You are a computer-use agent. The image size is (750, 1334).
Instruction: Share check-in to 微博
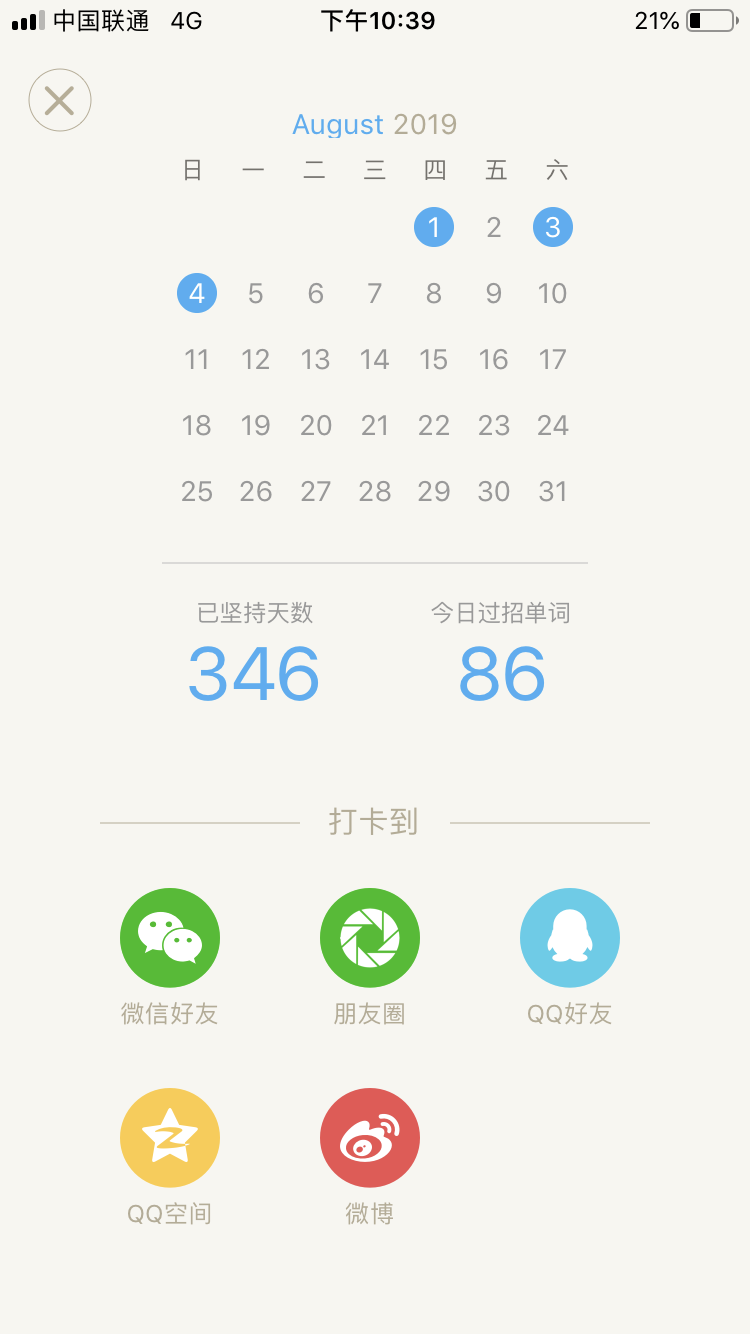(370, 1138)
